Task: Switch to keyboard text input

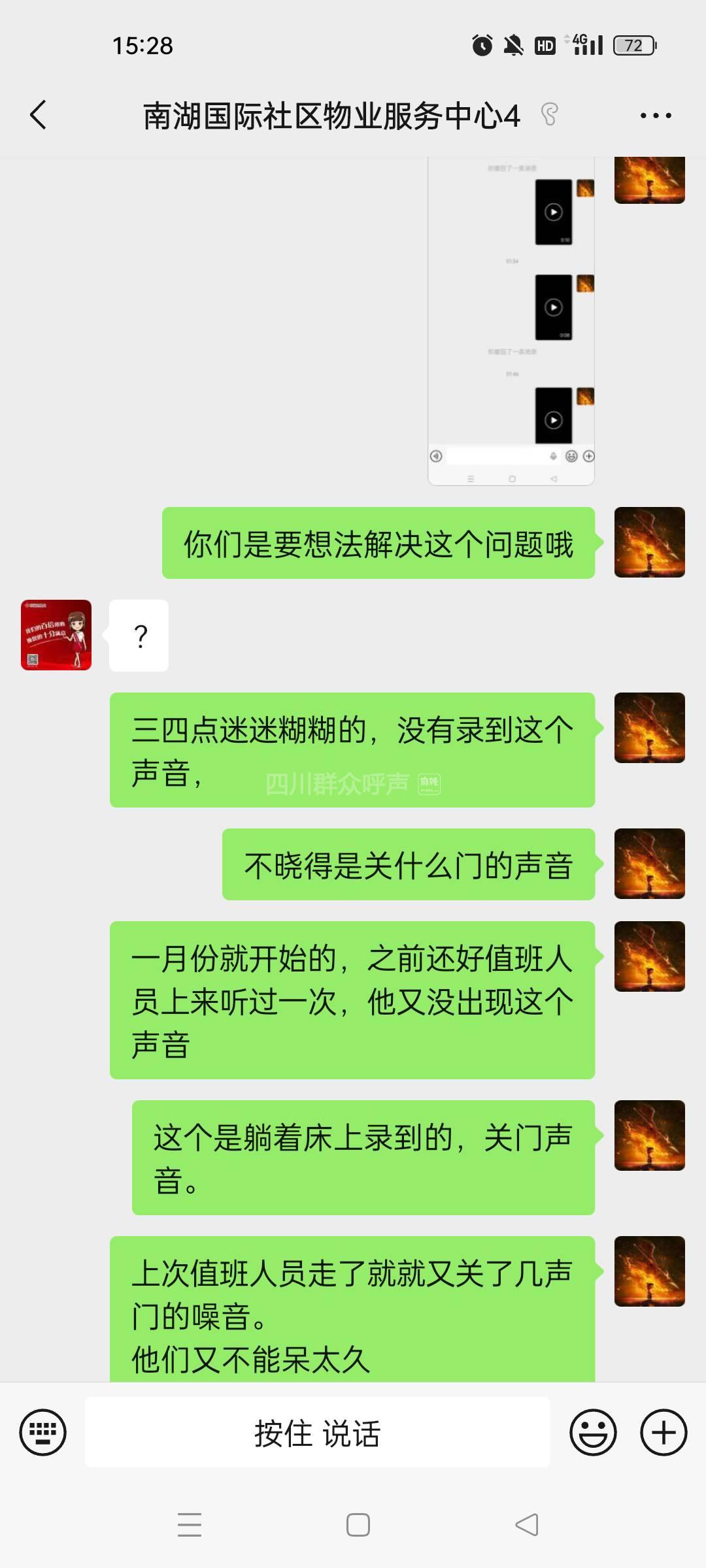Action: tap(43, 1433)
